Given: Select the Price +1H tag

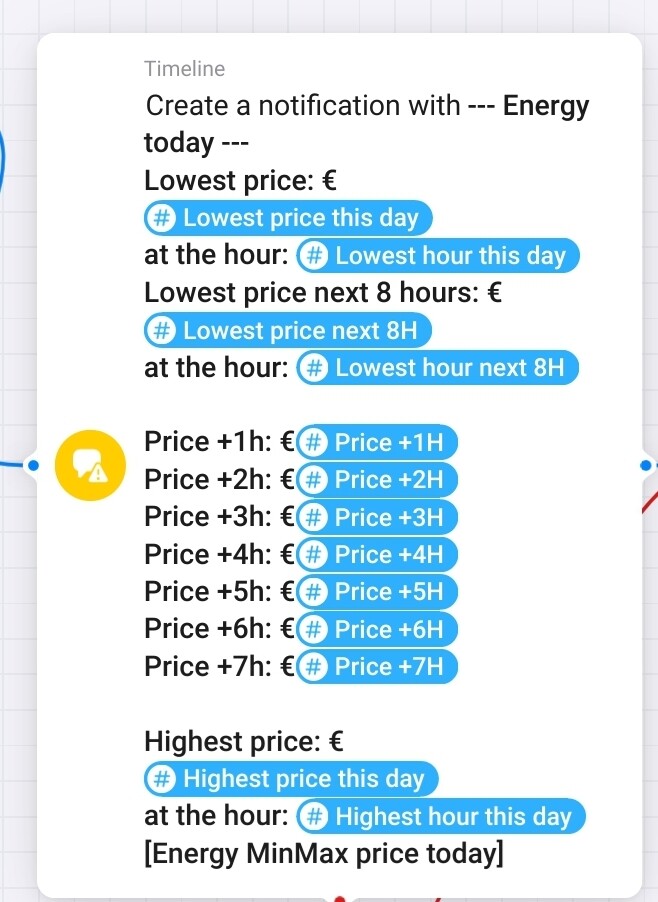Looking at the screenshot, I should point(377,442).
